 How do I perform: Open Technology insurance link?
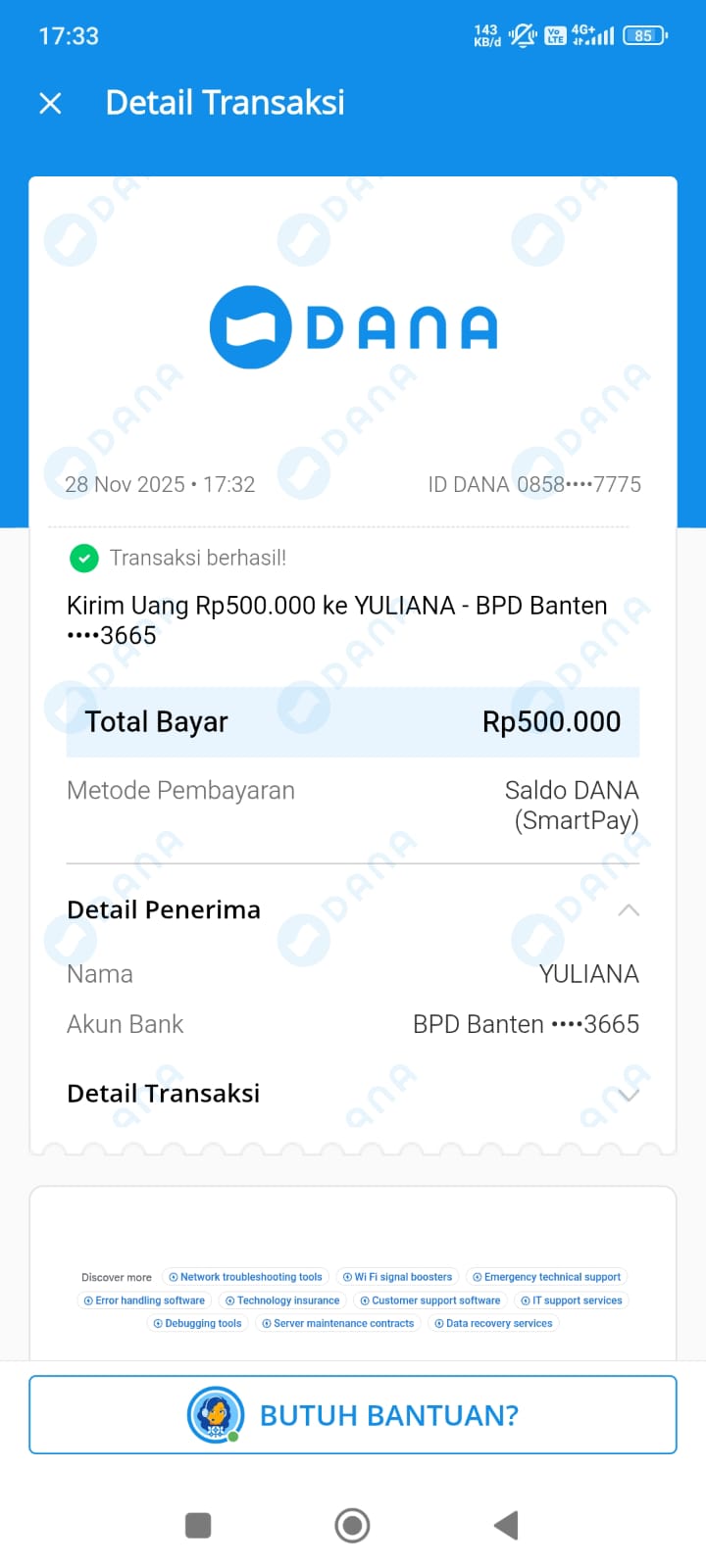[x=282, y=1300]
